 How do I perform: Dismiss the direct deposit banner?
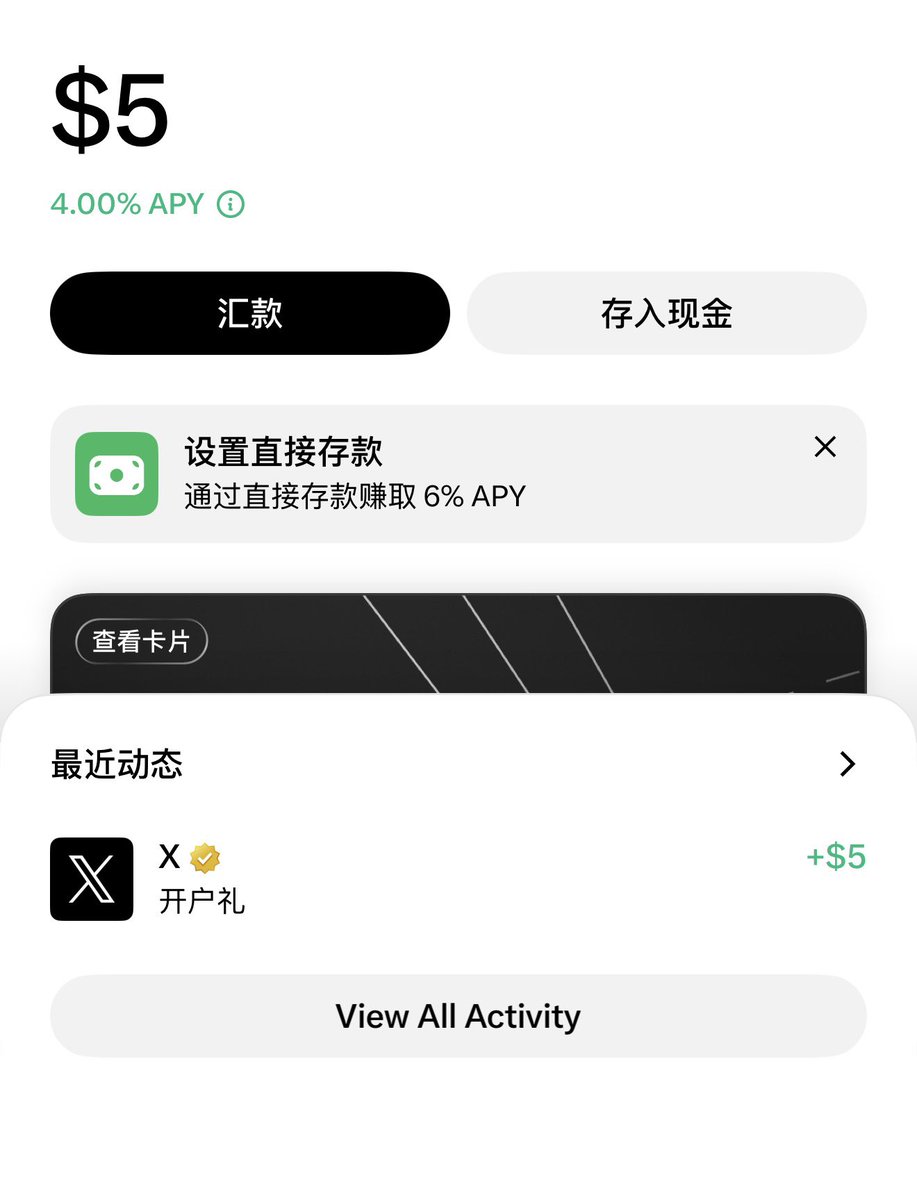(825, 447)
